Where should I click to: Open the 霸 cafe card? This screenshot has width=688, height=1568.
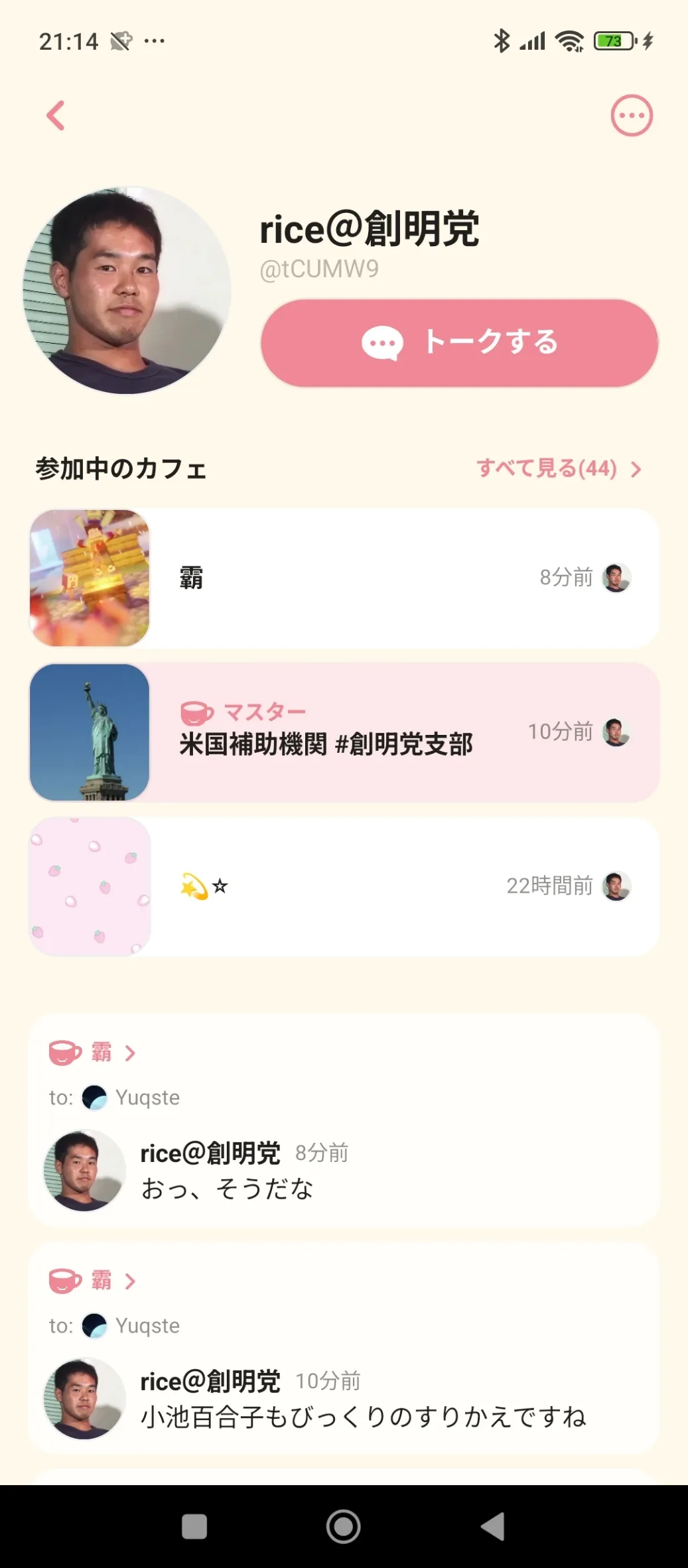(x=344, y=578)
